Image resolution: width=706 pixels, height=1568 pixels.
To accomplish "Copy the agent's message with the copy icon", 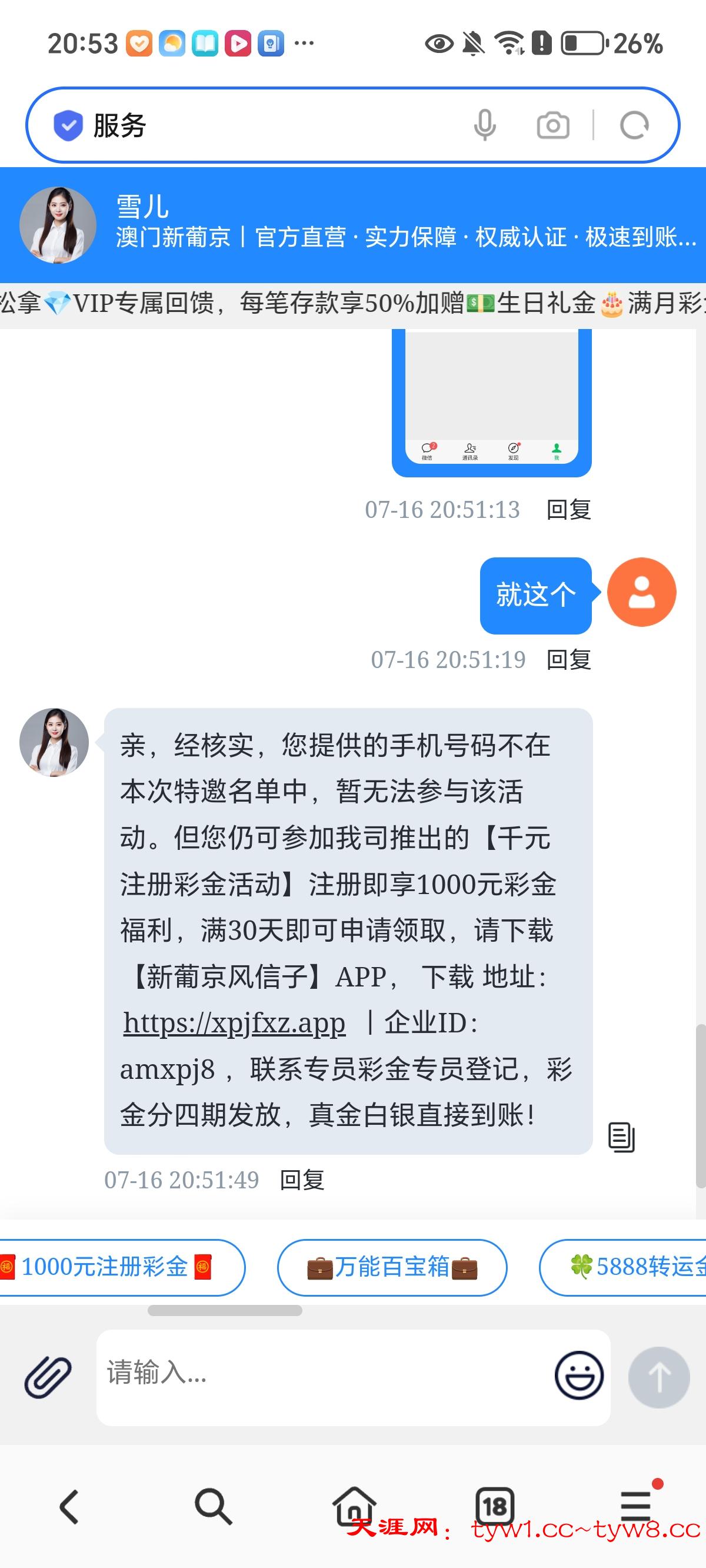I will pos(621,1137).
